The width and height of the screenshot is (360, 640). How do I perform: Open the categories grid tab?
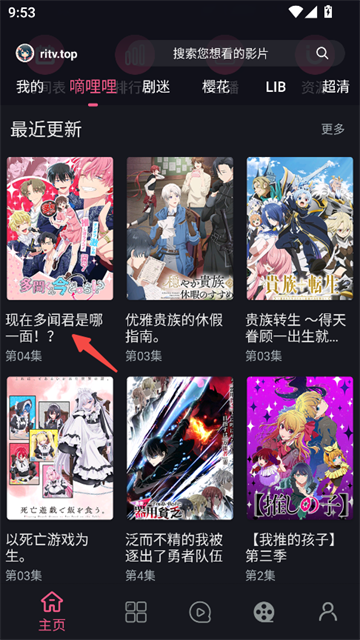[136, 611]
